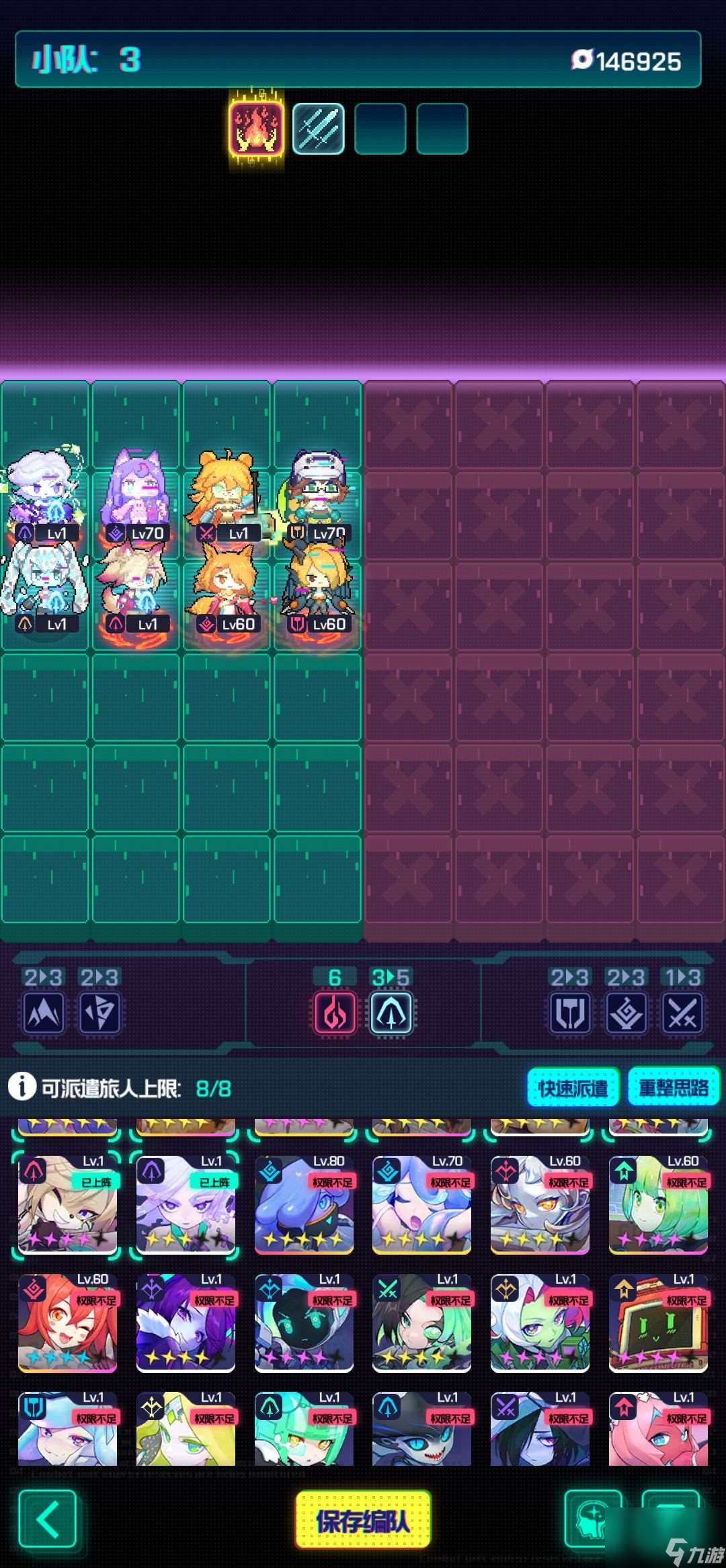Select the empty third squad slot

pyautogui.click(x=380, y=128)
